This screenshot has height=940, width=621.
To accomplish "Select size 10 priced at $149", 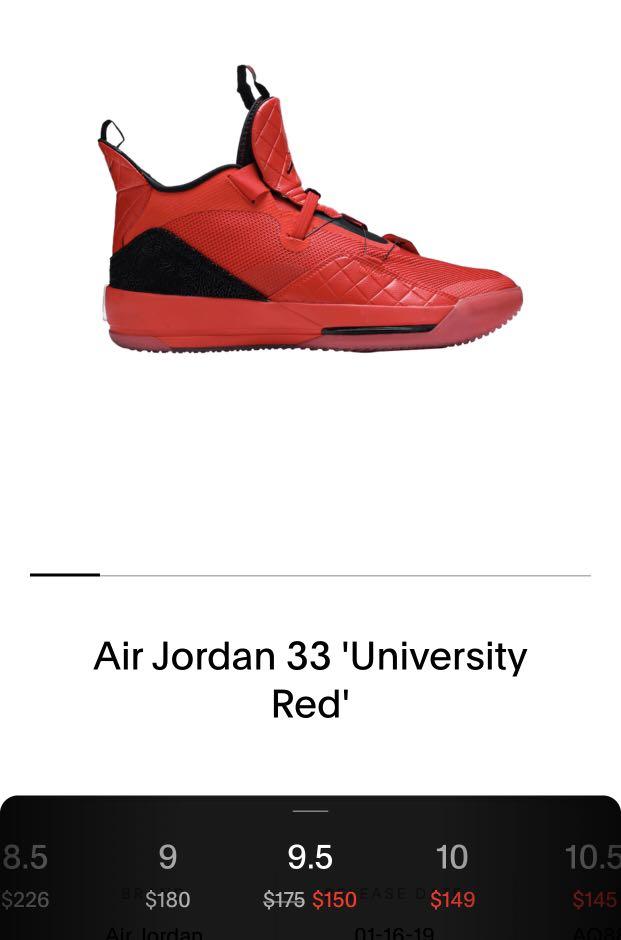I will pos(452,876).
